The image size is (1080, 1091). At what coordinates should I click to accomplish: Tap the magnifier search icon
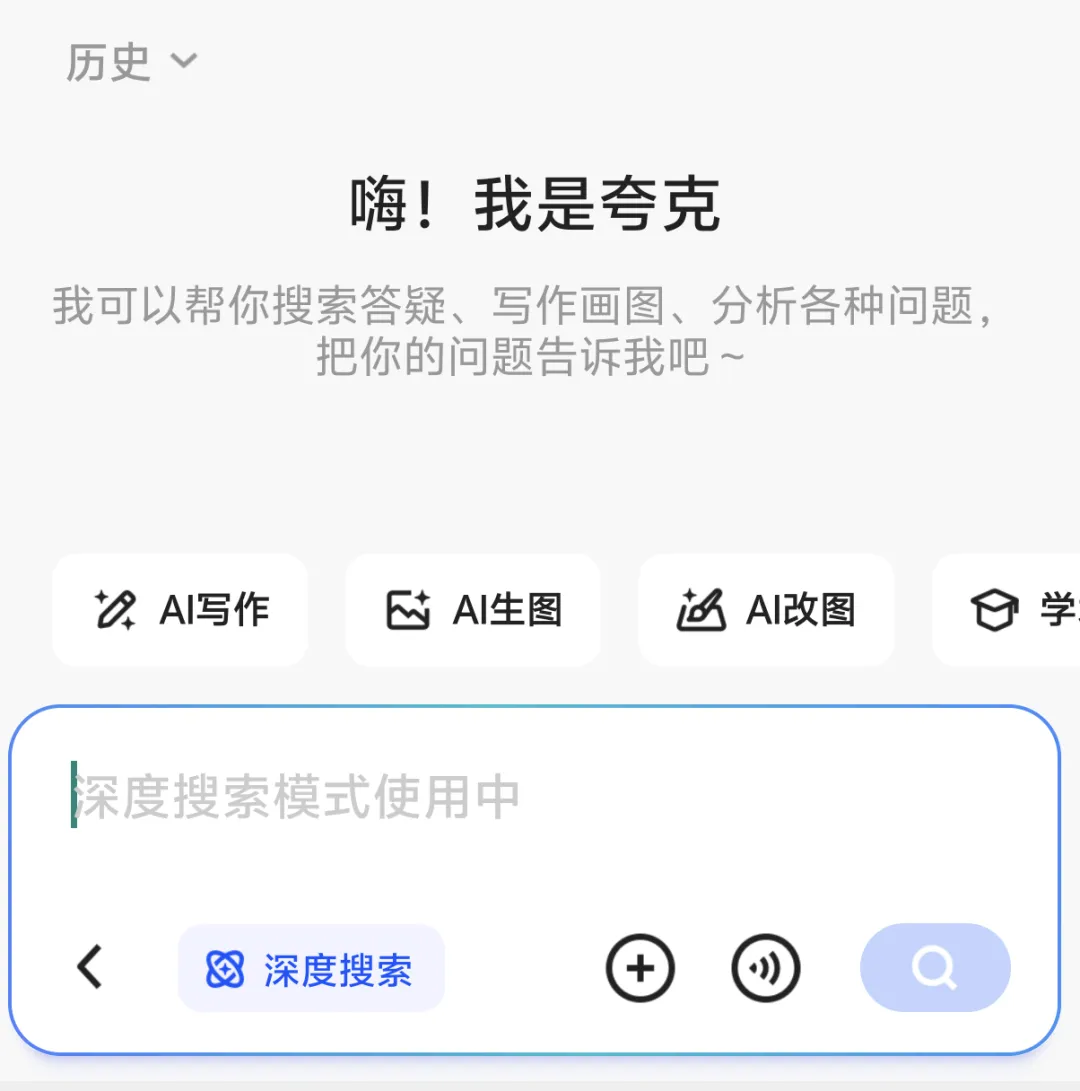tap(934, 967)
